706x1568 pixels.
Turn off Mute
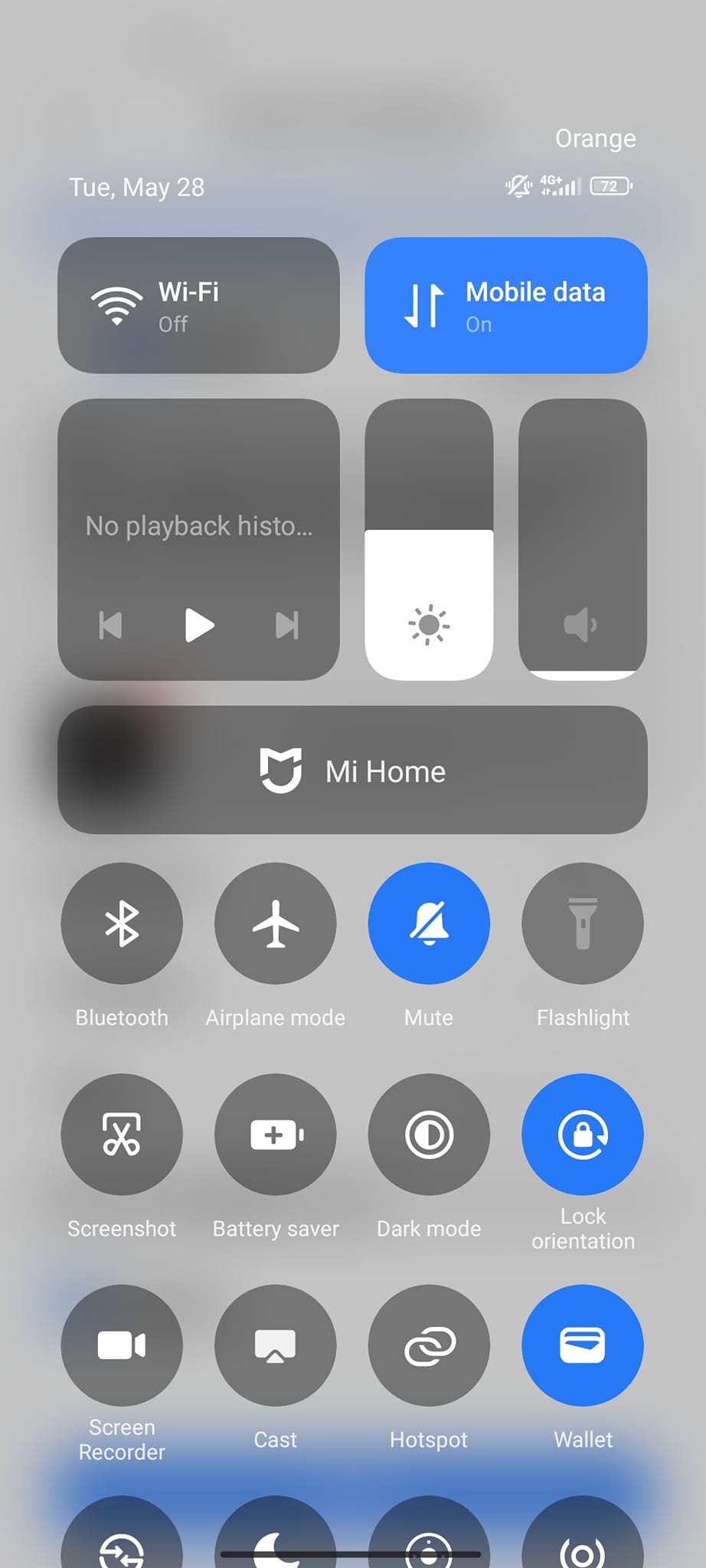[x=429, y=923]
